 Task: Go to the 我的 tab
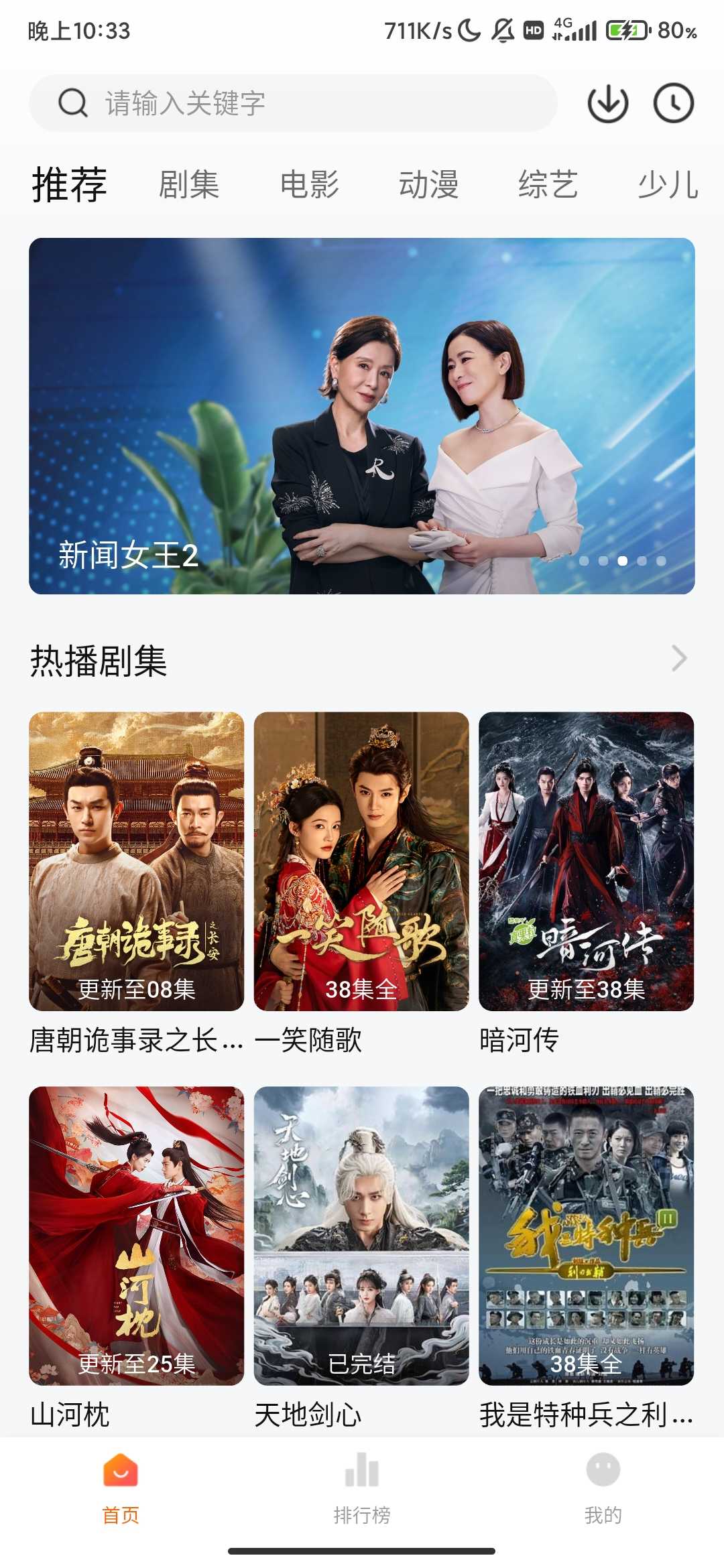(603, 1484)
